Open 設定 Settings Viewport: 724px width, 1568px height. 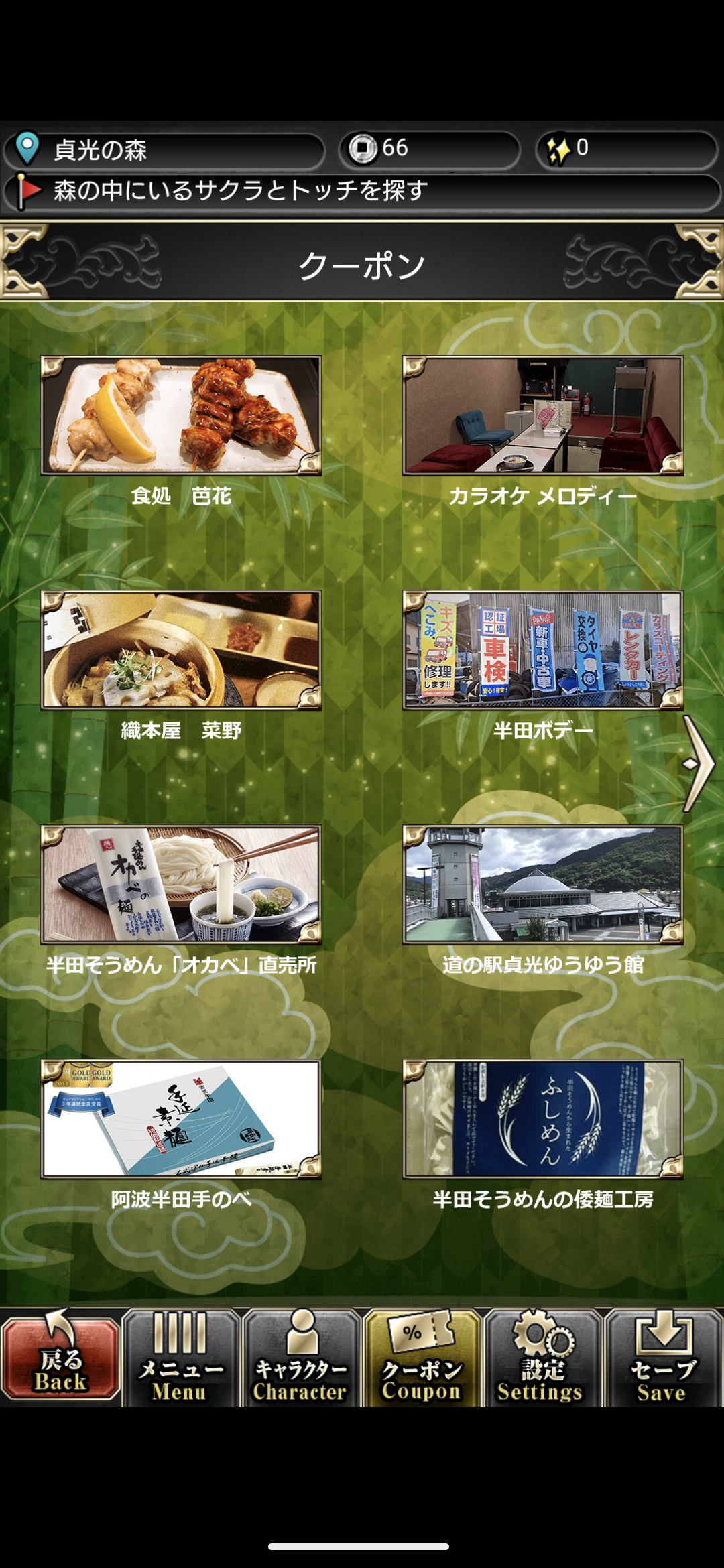[542, 1357]
